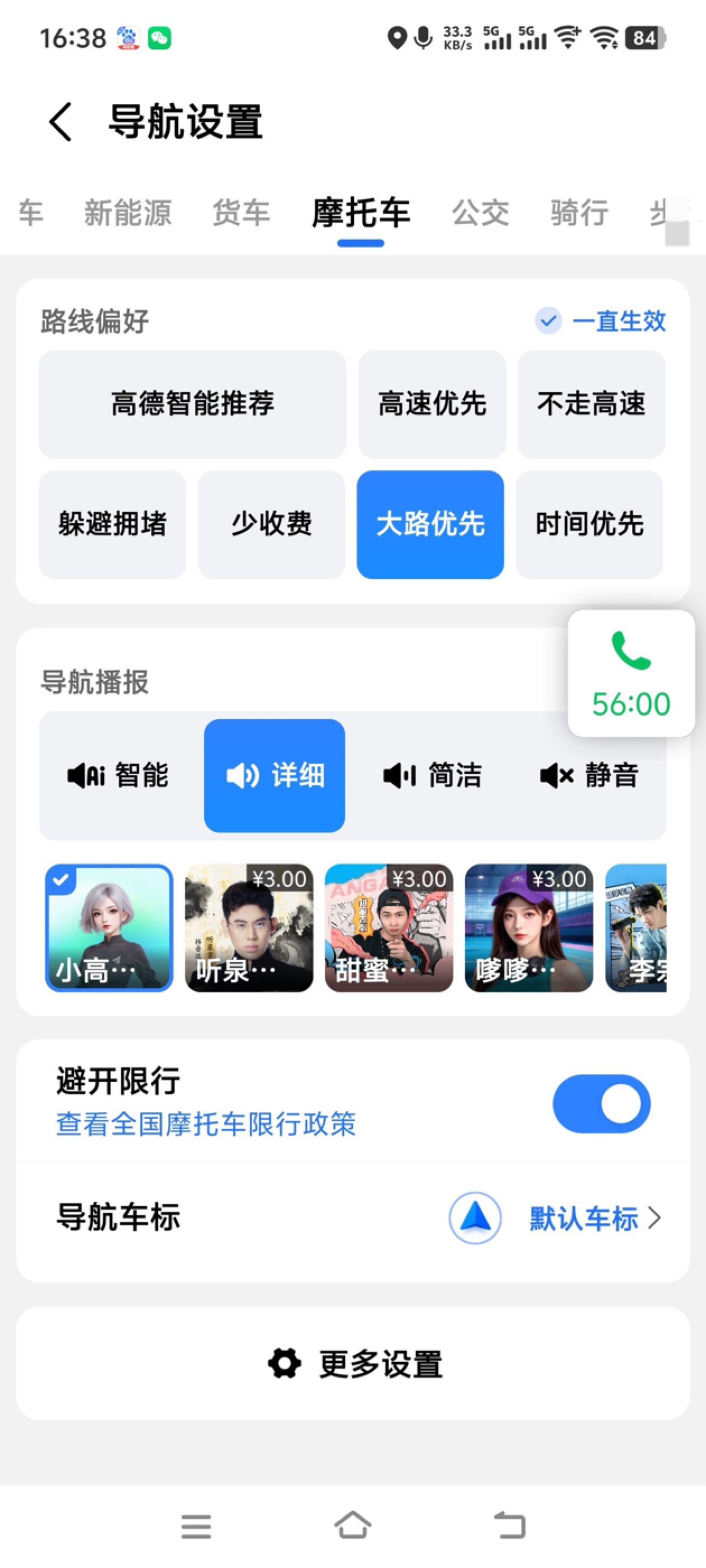This screenshot has width=706, height=1568.
Task: Open 更多设置
Action: coord(353,1363)
